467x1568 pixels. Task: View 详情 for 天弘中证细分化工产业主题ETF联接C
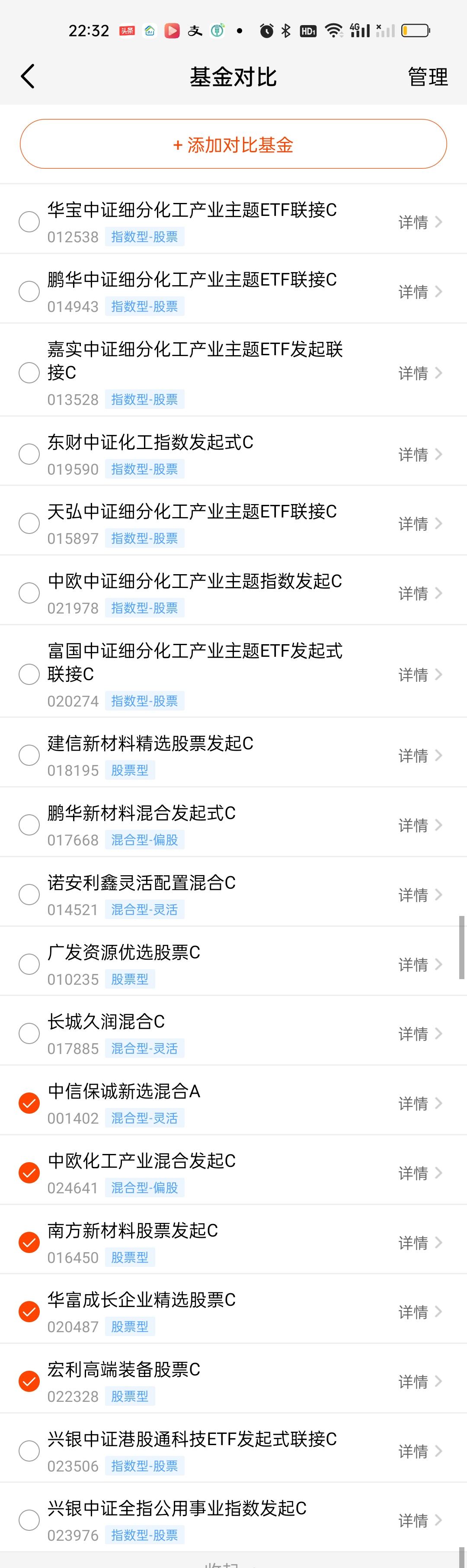tap(420, 524)
